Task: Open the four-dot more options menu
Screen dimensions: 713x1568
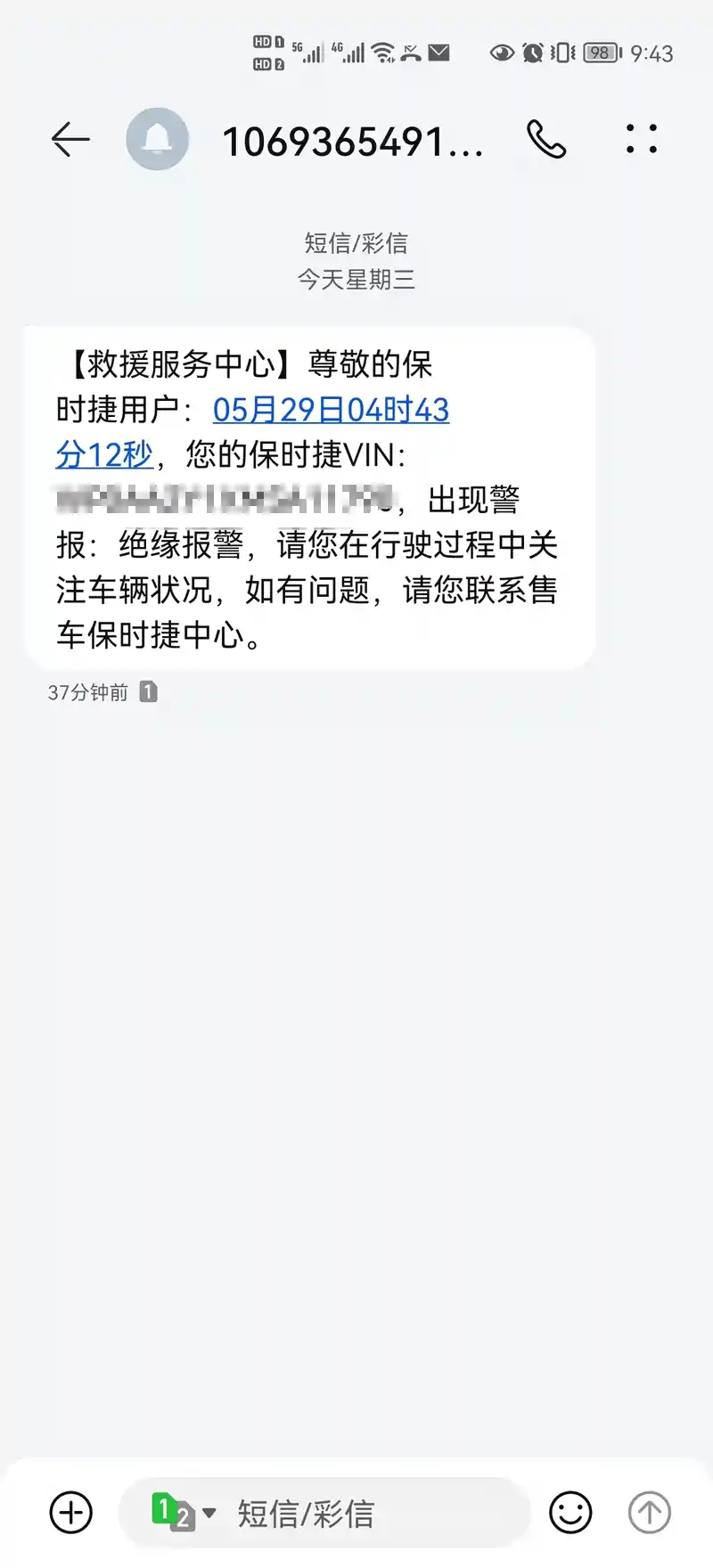Action: click(x=642, y=139)
